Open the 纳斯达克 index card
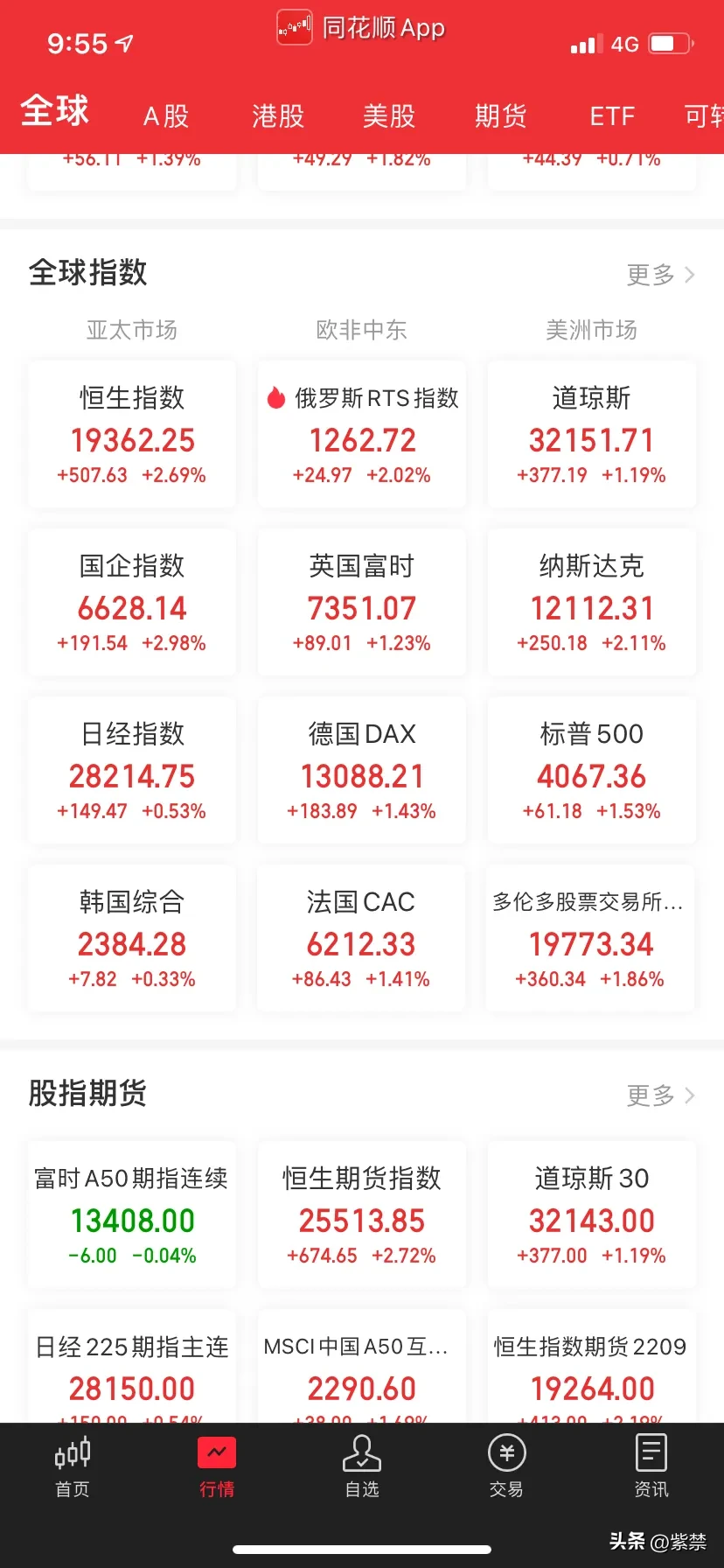 (x=592, y=602)
